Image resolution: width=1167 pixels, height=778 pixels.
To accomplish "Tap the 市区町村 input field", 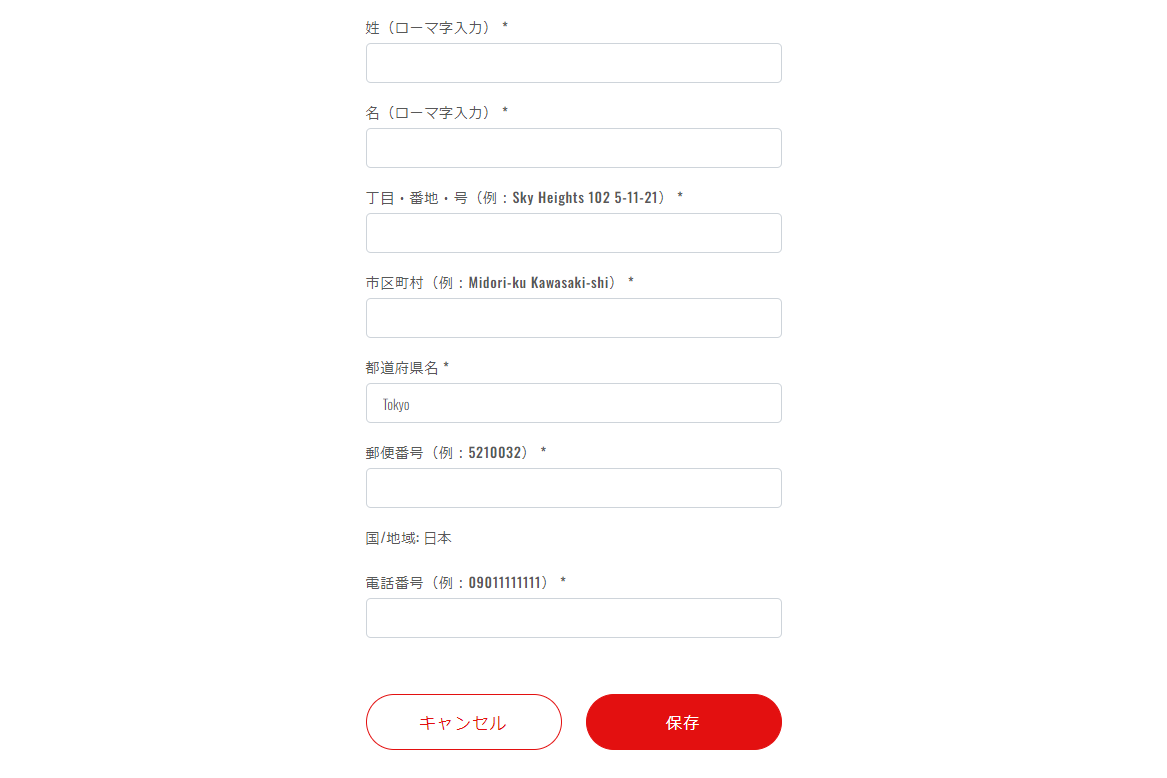I will click(573, 318).
